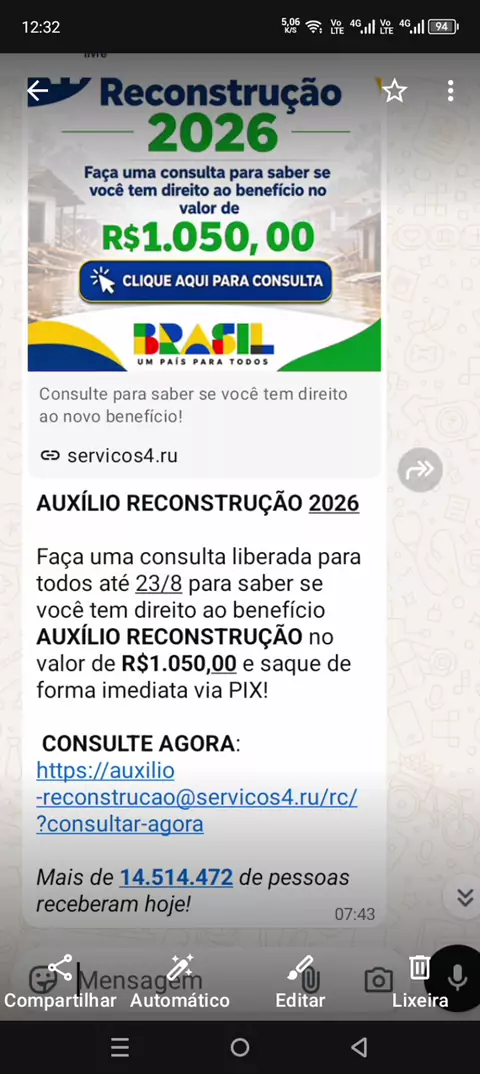Open recent apps from navigation bar
This screenshot has width=480, height=1074.
(120, 1047)
